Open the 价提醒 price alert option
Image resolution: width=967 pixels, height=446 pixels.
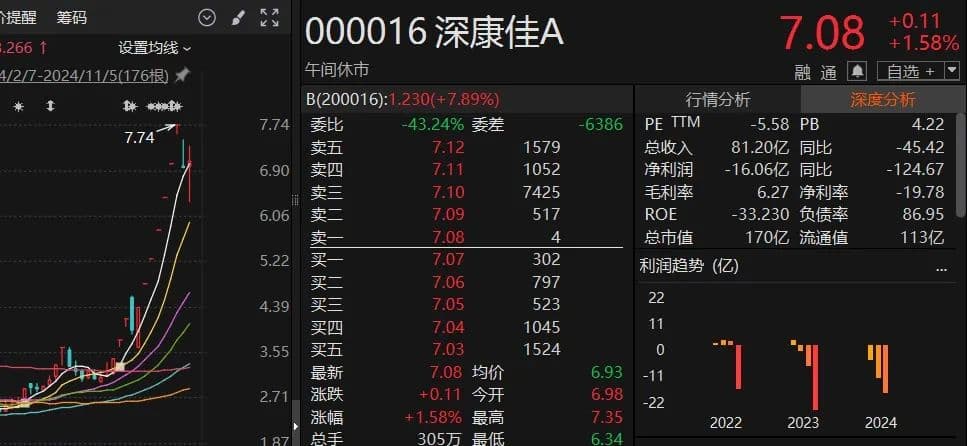tap(18, 18)
